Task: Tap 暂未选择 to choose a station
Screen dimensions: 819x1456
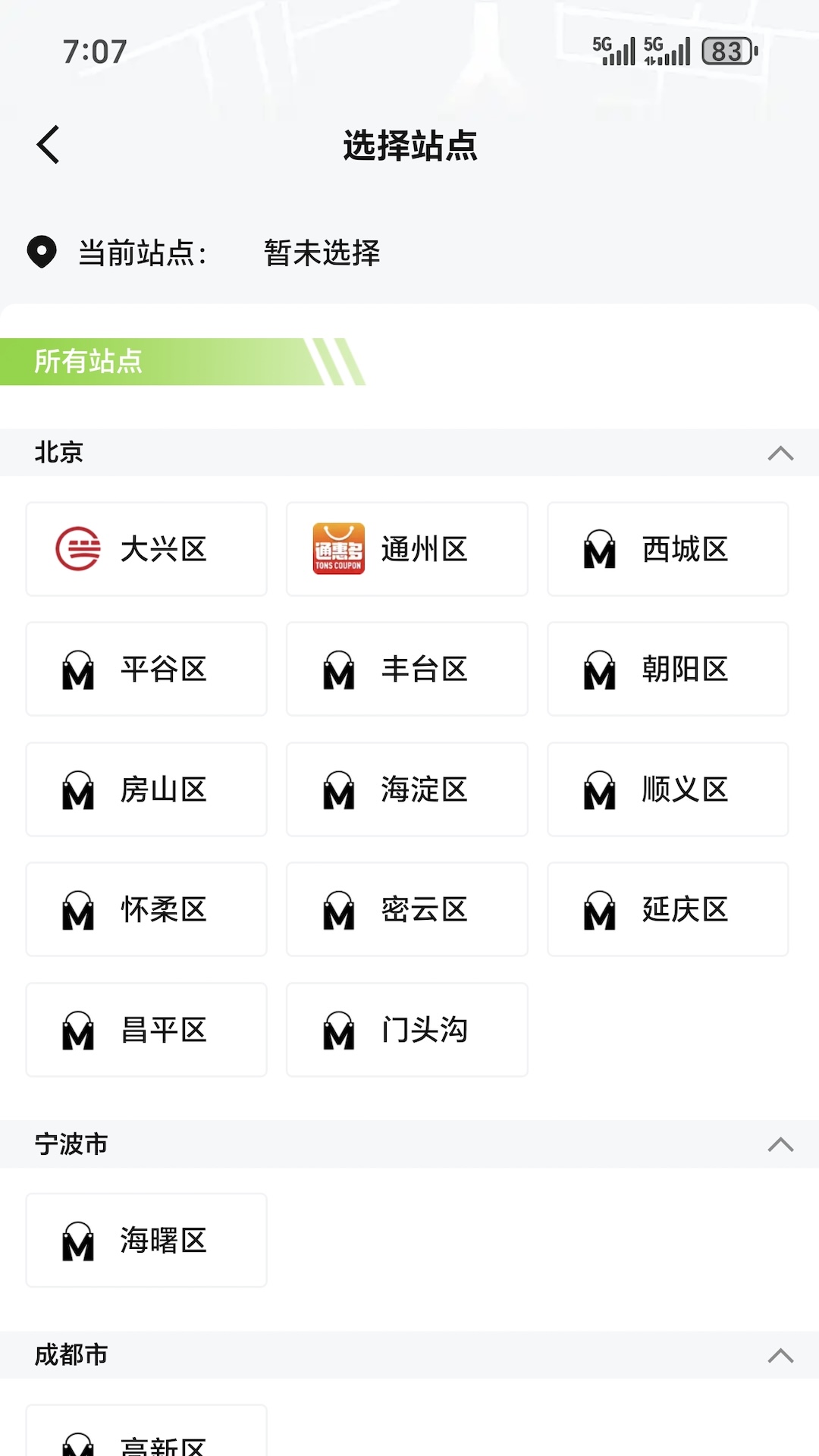Action: click(x=321, y=253)
